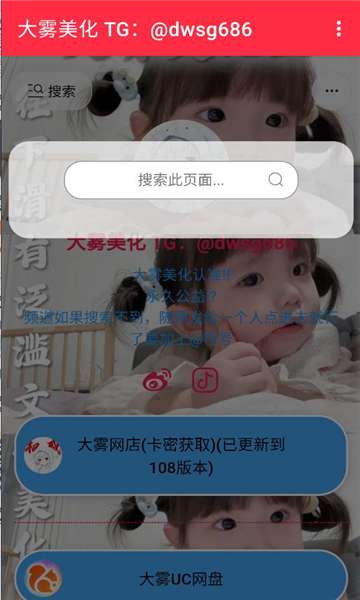This screenshot has height=600, width=360.
Task: Open the Weibo social icon
Action: tap(157, 380)
